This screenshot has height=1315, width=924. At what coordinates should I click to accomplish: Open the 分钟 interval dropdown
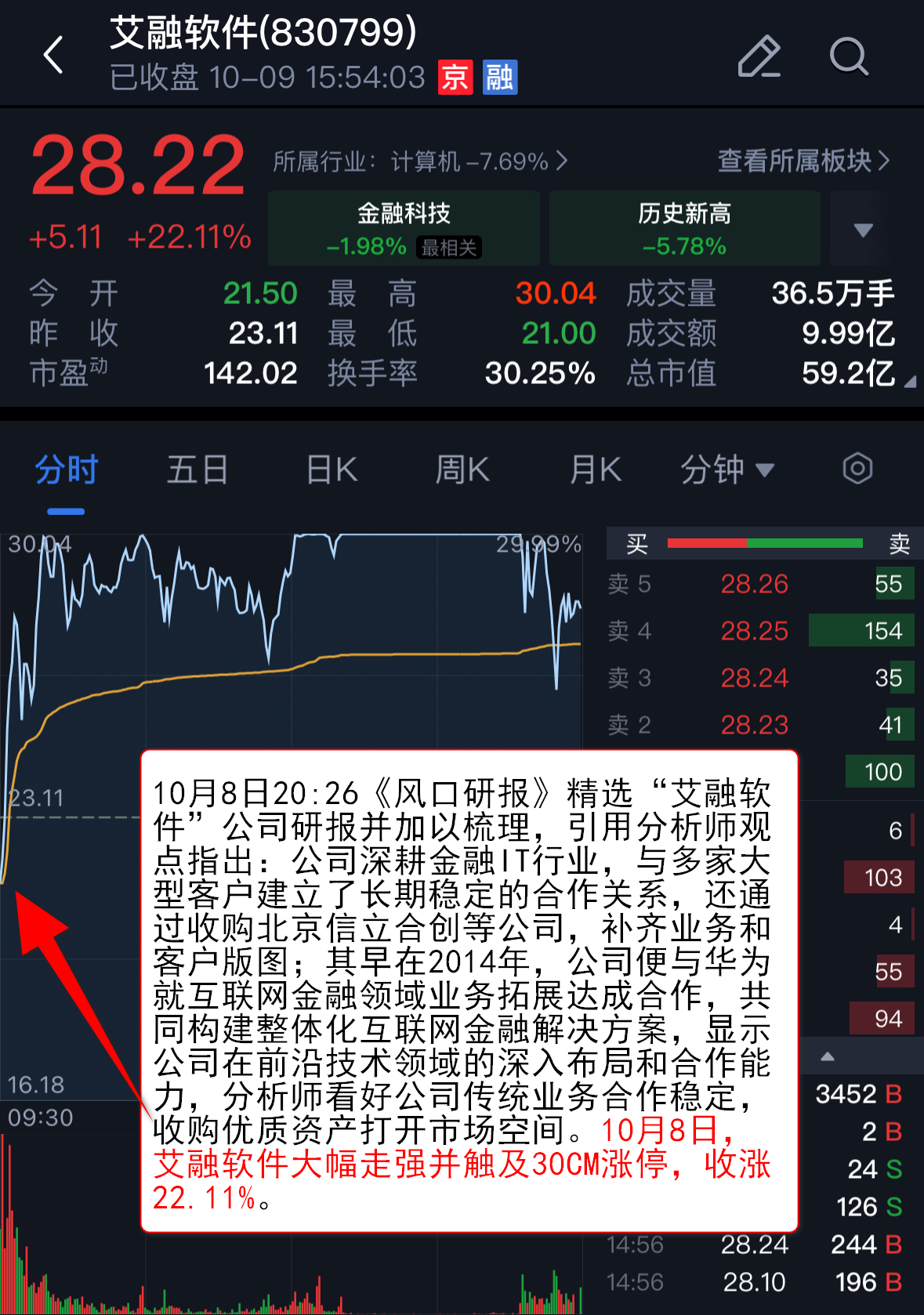click(x=727, y=470)
